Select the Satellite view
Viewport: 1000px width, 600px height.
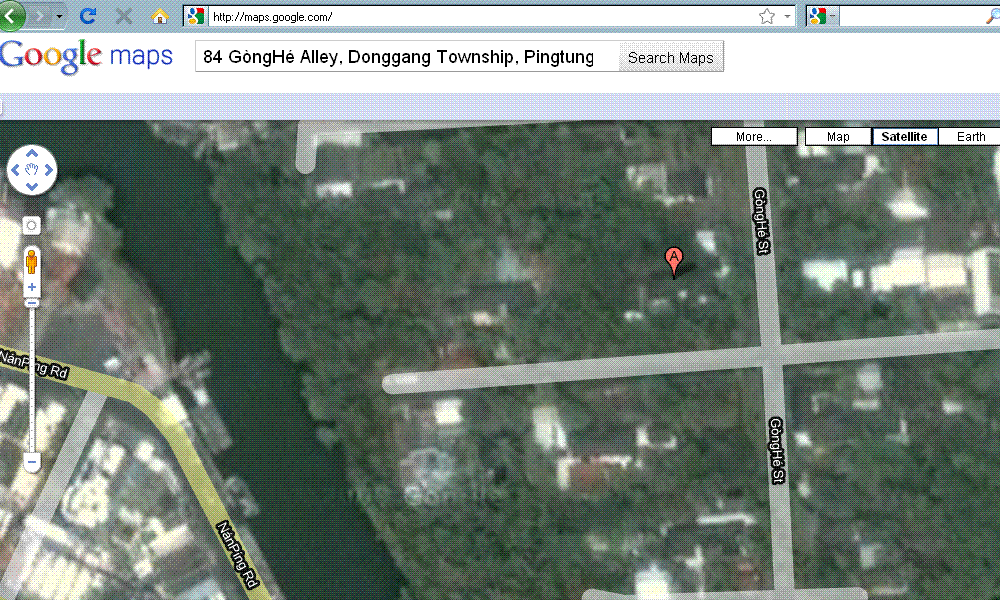coord(904,136)
